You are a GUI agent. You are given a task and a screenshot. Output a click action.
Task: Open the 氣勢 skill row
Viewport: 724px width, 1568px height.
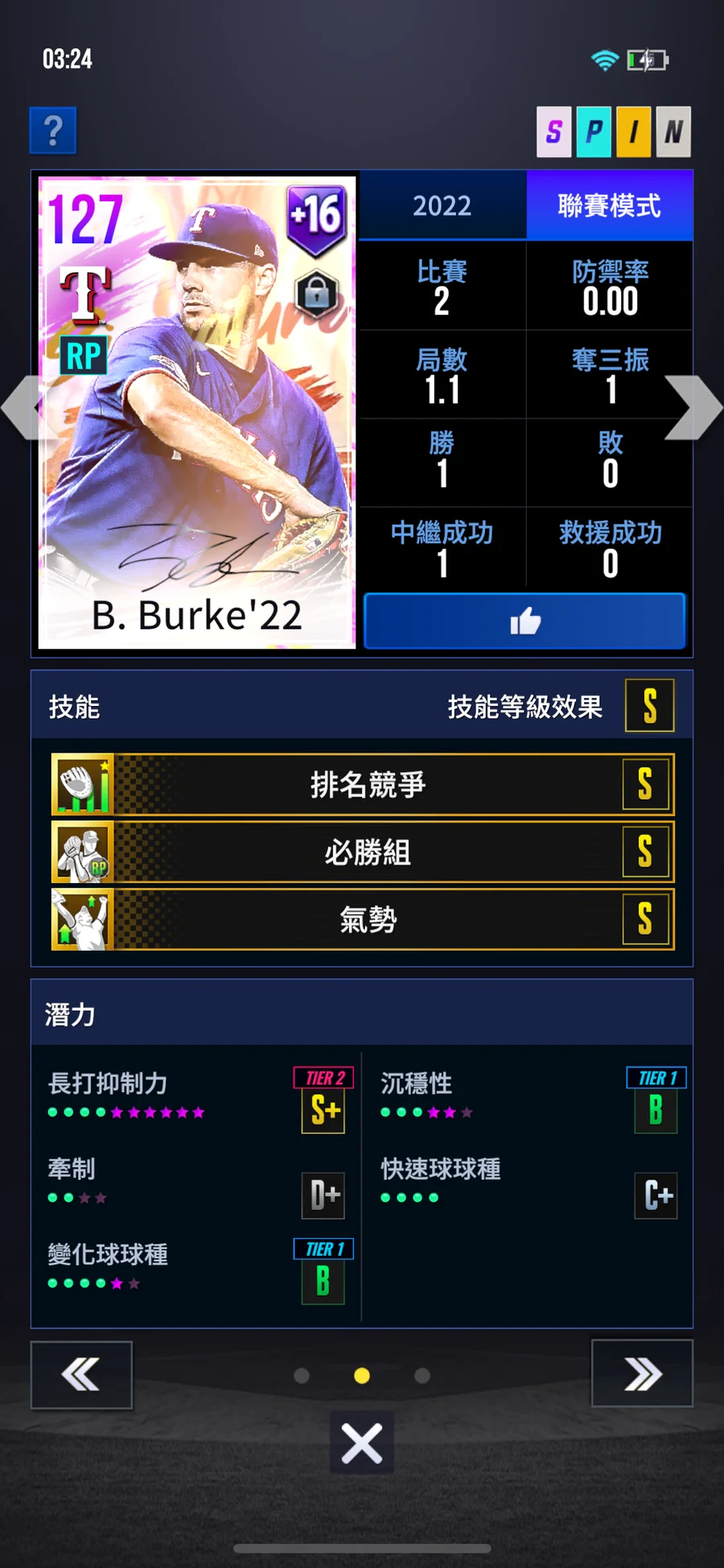pyautogui.click(x=363, y=919)
